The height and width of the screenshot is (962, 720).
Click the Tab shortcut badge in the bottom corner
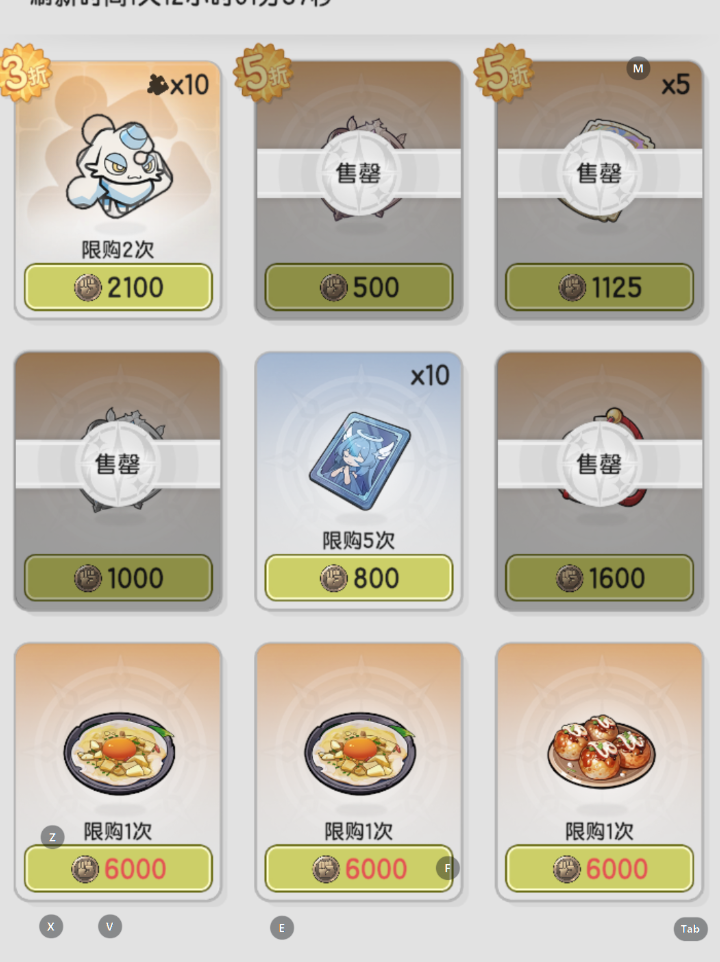(690, 929)
